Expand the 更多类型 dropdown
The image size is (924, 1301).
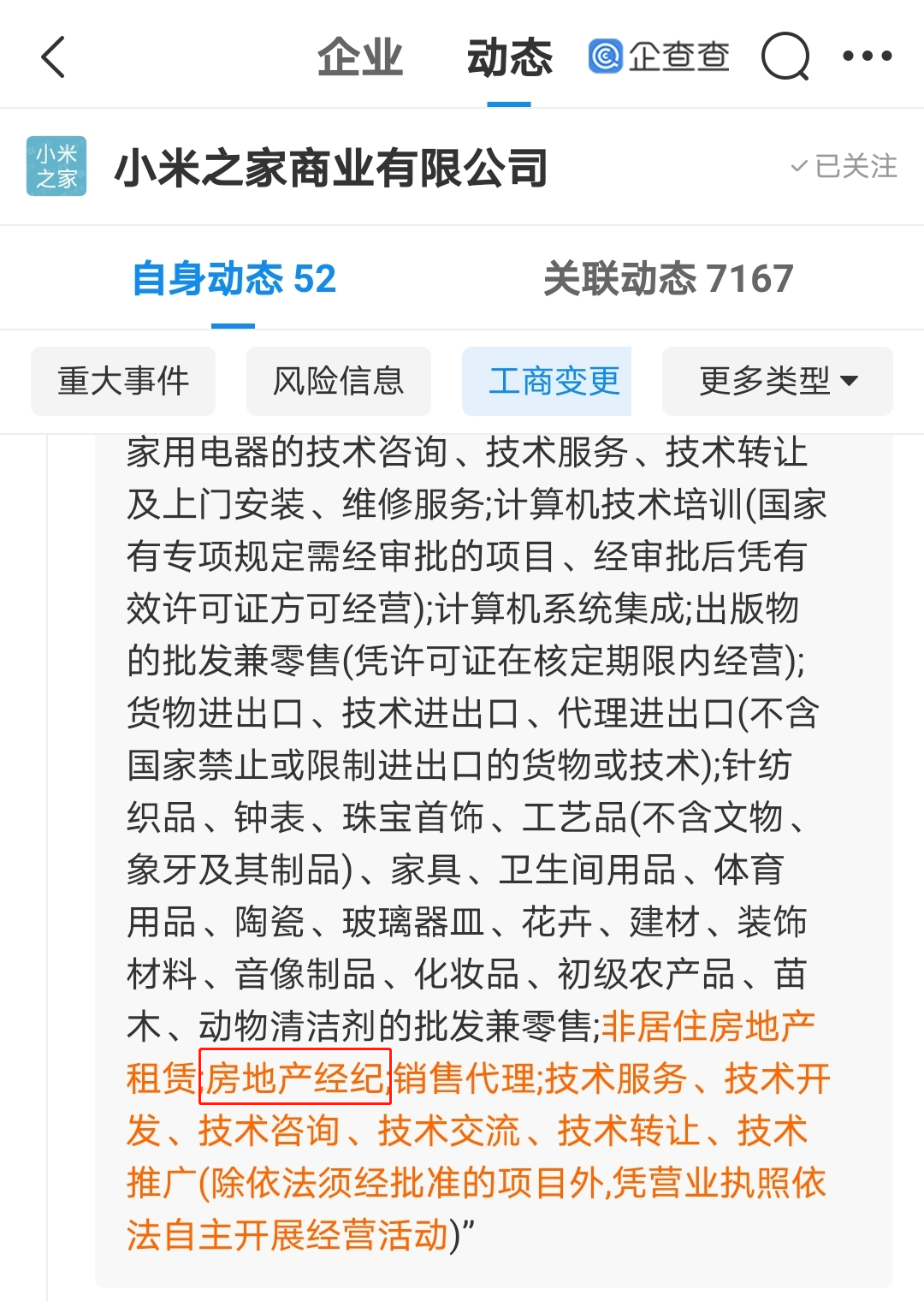click(x=777, y=381)
